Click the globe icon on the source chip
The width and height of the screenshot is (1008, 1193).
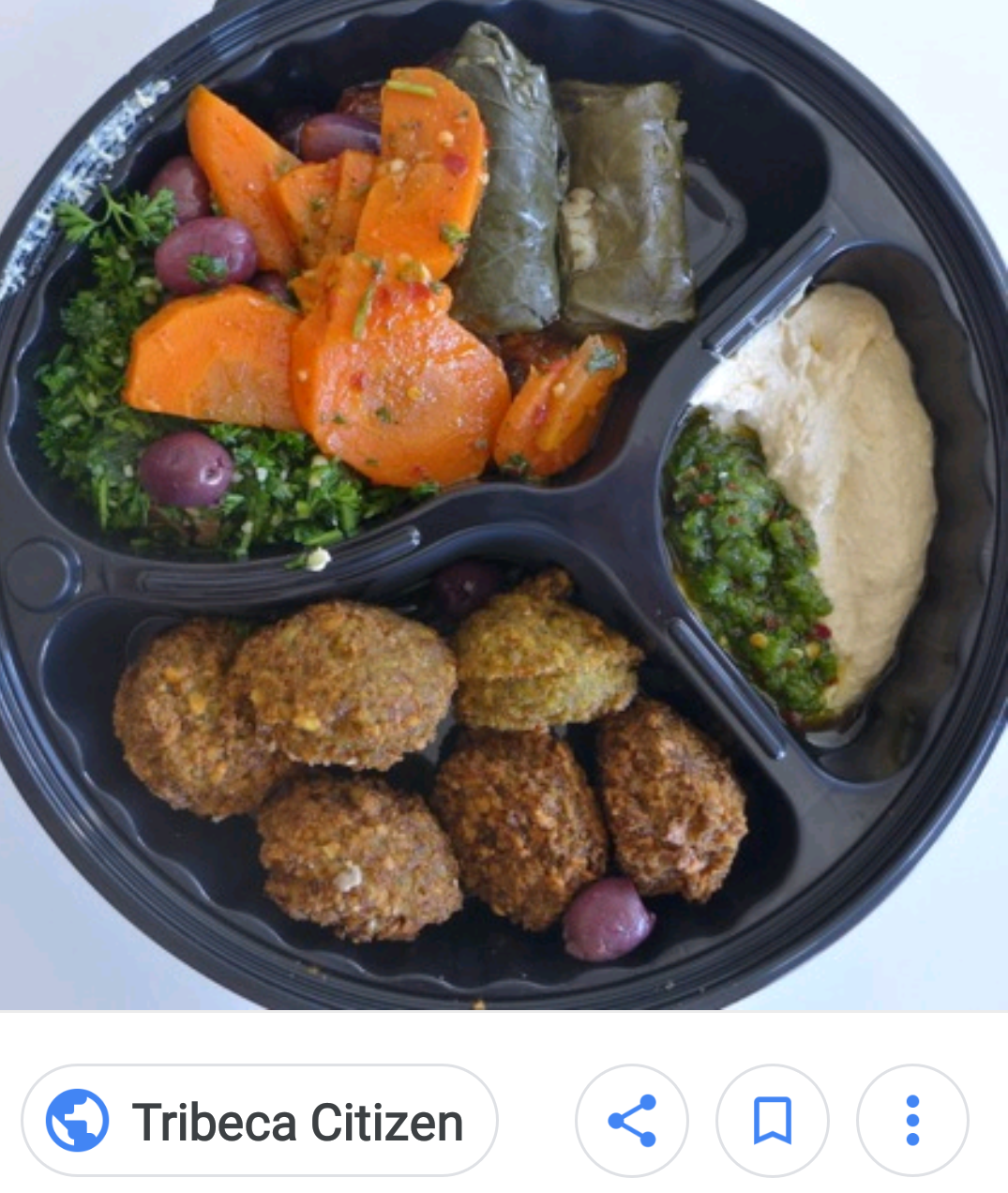pos(78,1119)
